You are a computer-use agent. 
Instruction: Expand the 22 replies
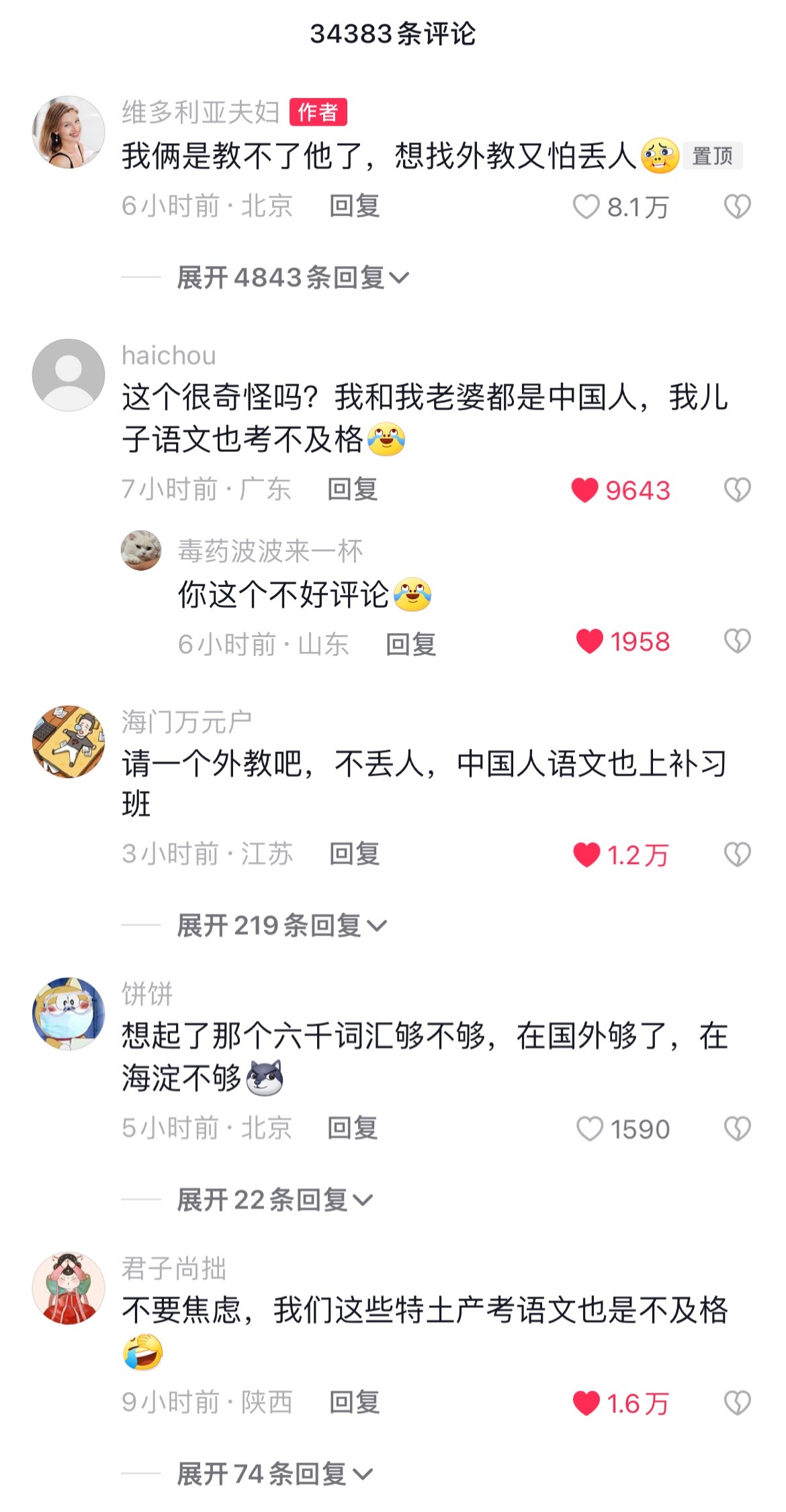pyautogui.click(x=273, y=1200)
